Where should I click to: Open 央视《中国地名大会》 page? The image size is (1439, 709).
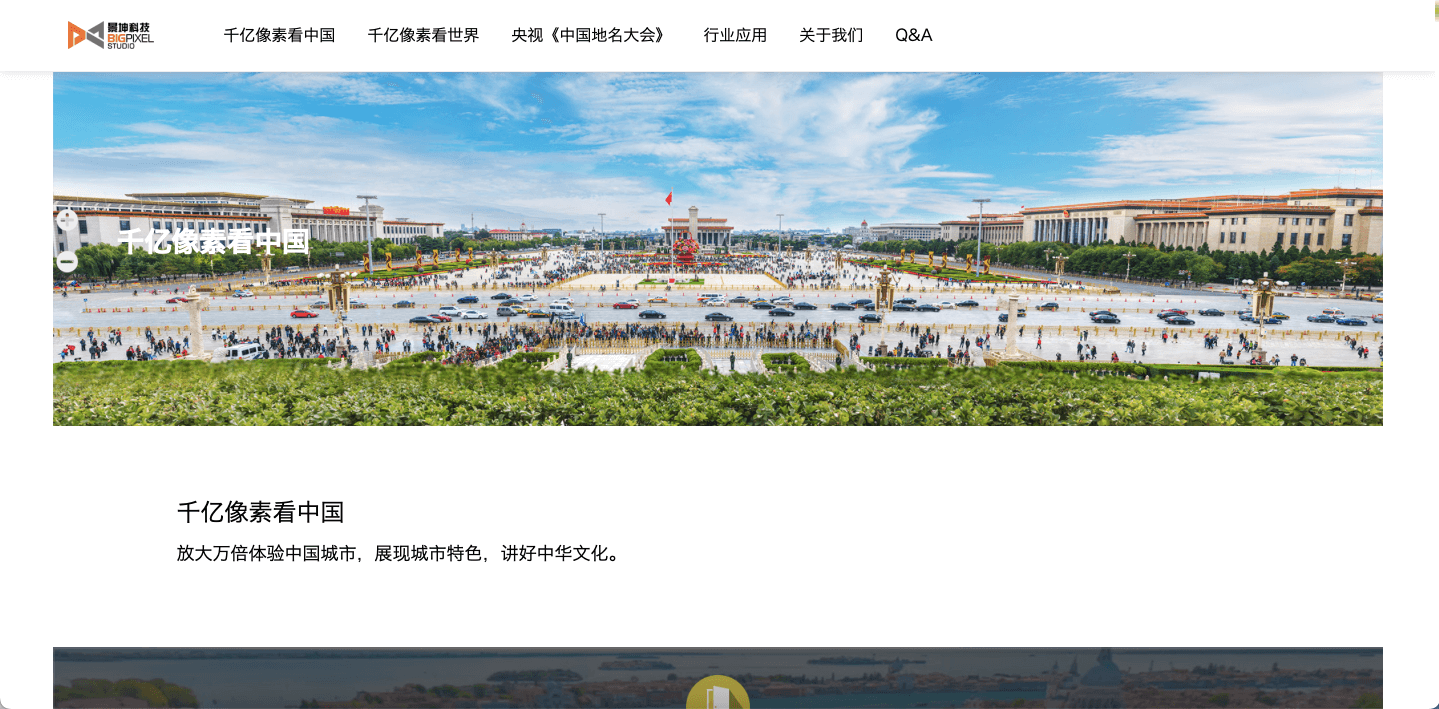tap(591, 35)
